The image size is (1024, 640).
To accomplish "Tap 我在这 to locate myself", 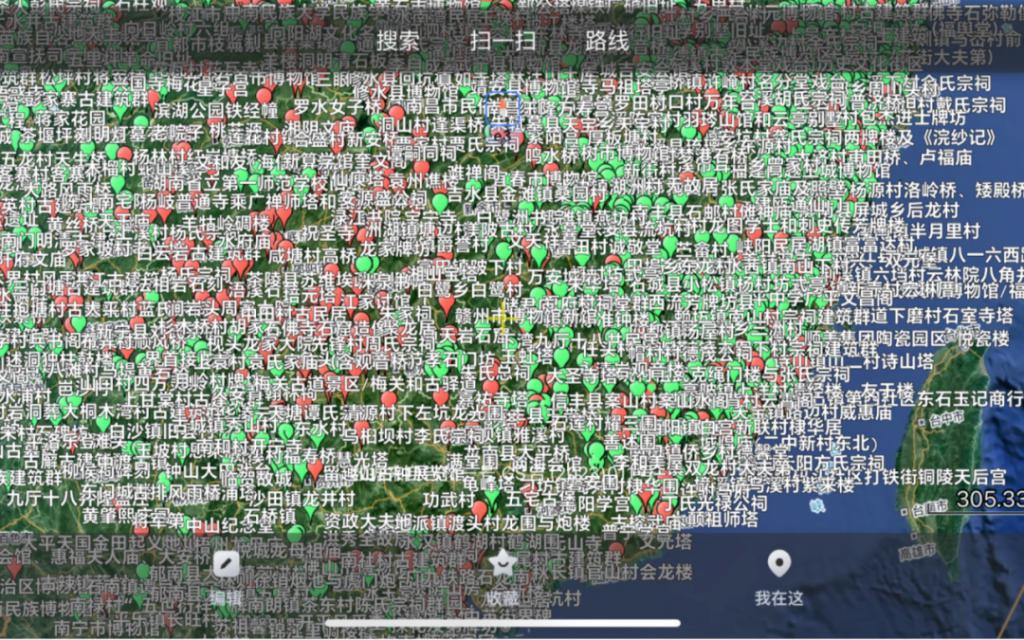I will pos(778,577).
